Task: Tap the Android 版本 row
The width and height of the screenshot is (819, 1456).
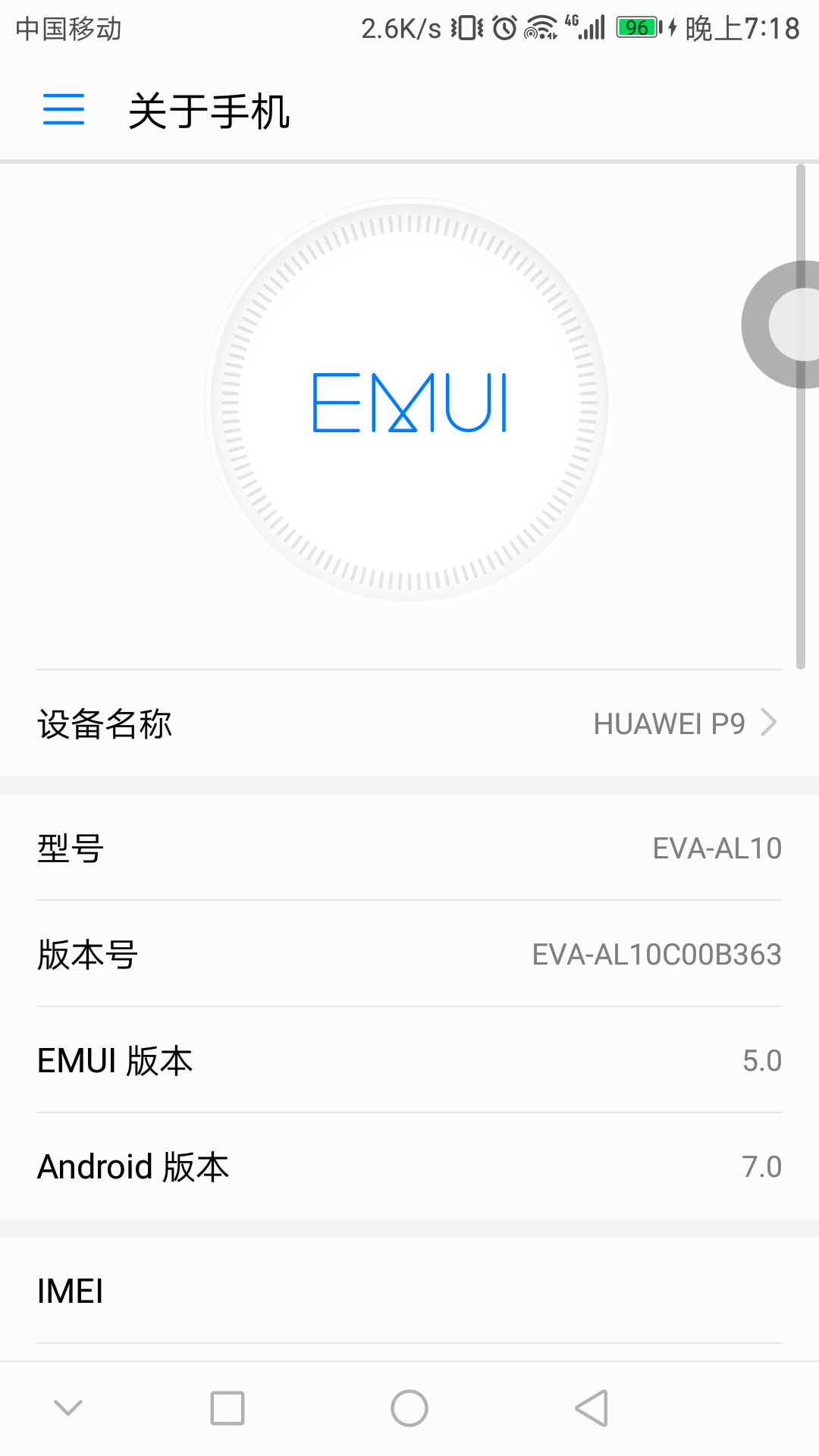Action: coord(409,1166)
